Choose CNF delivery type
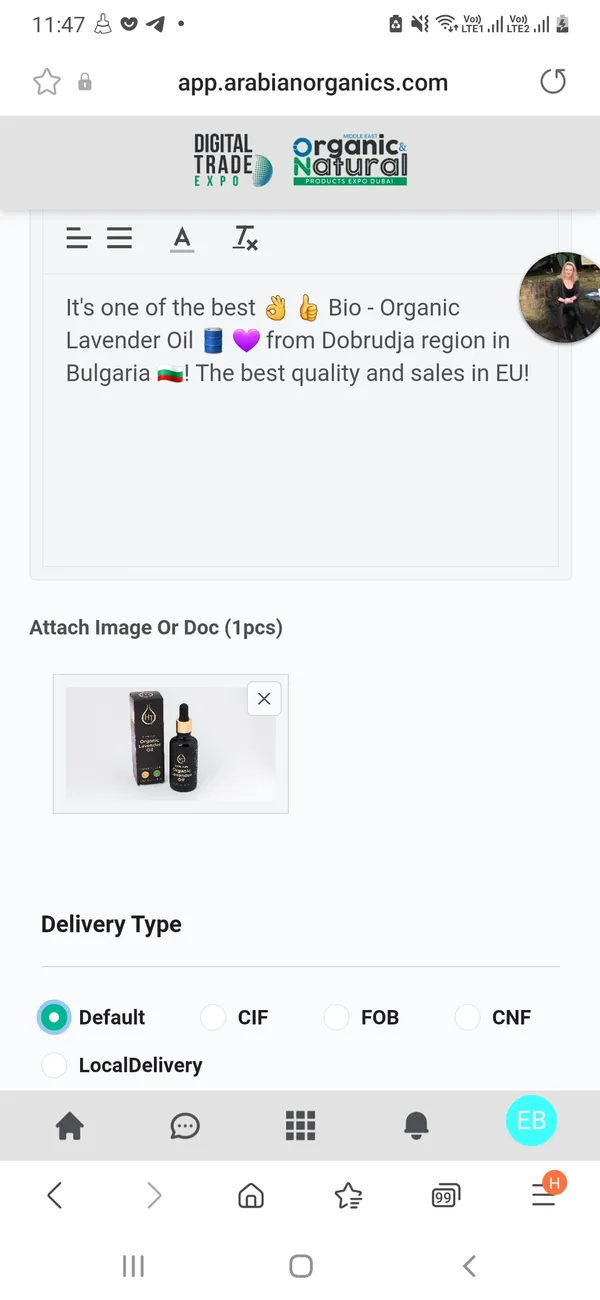The image size is (600, 1300). (x=468, y=1017)
